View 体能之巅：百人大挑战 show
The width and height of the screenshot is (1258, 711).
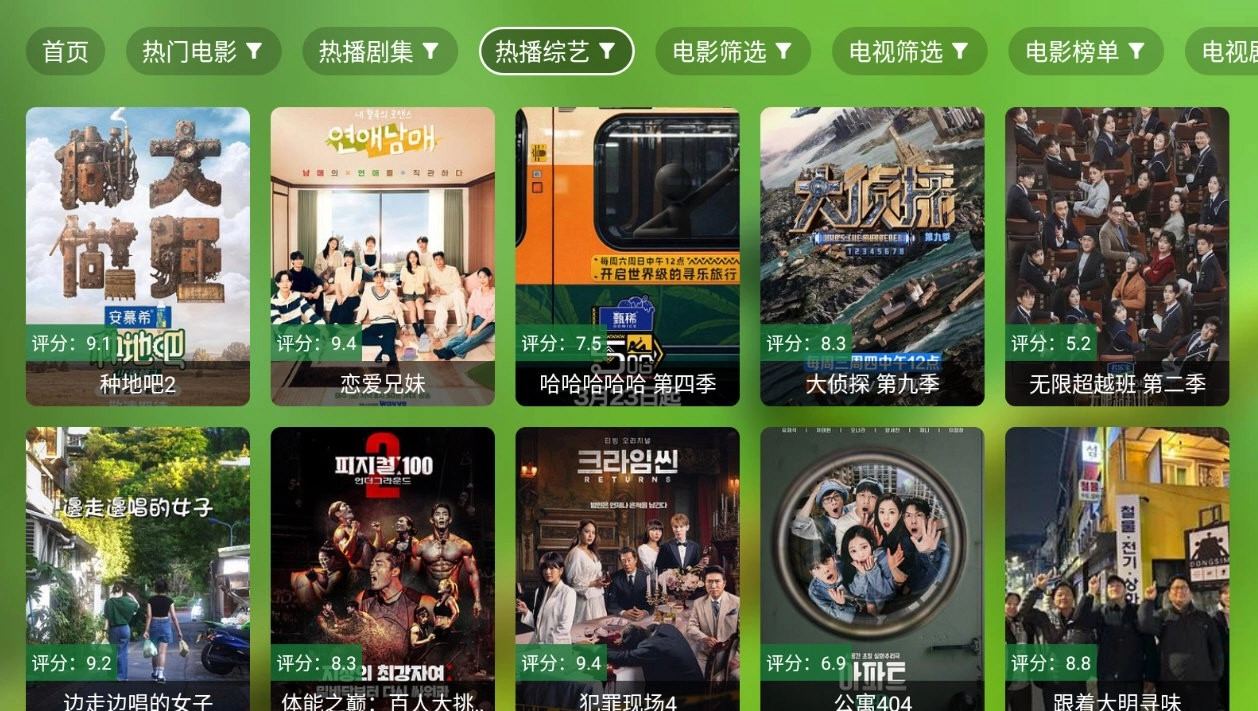tap(383, 568)
